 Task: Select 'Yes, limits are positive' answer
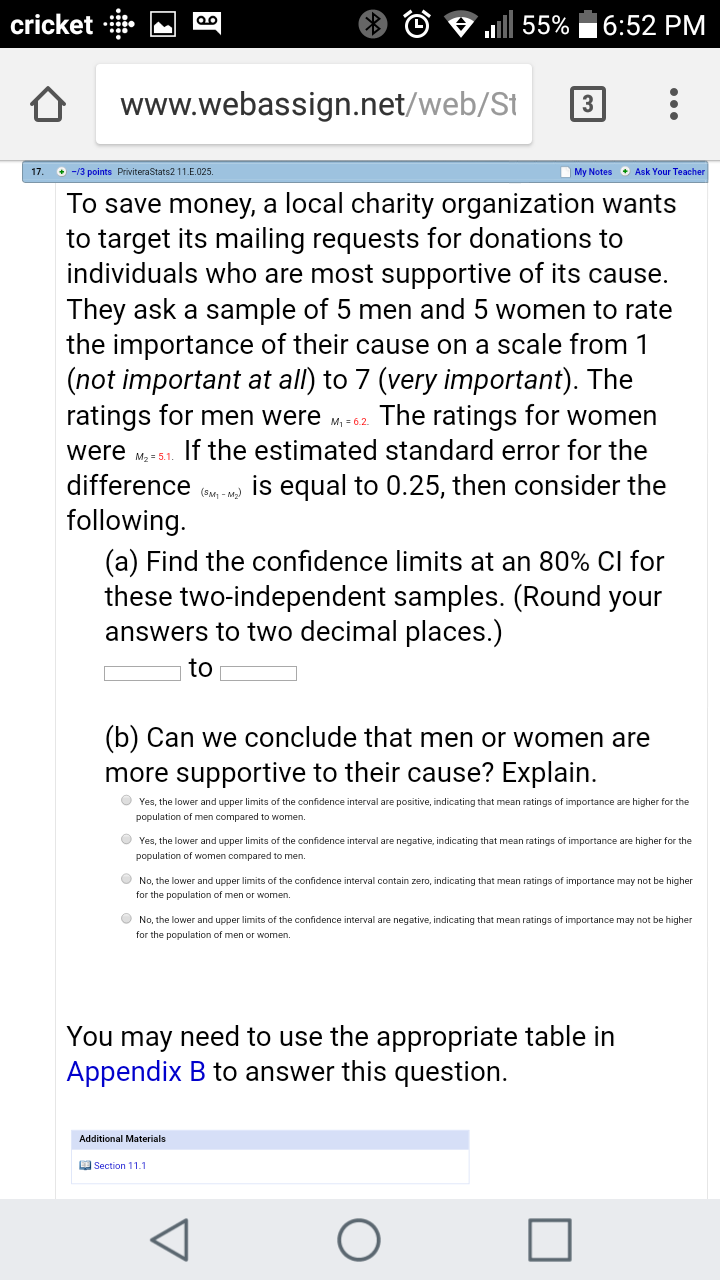(x=126, y=801)
